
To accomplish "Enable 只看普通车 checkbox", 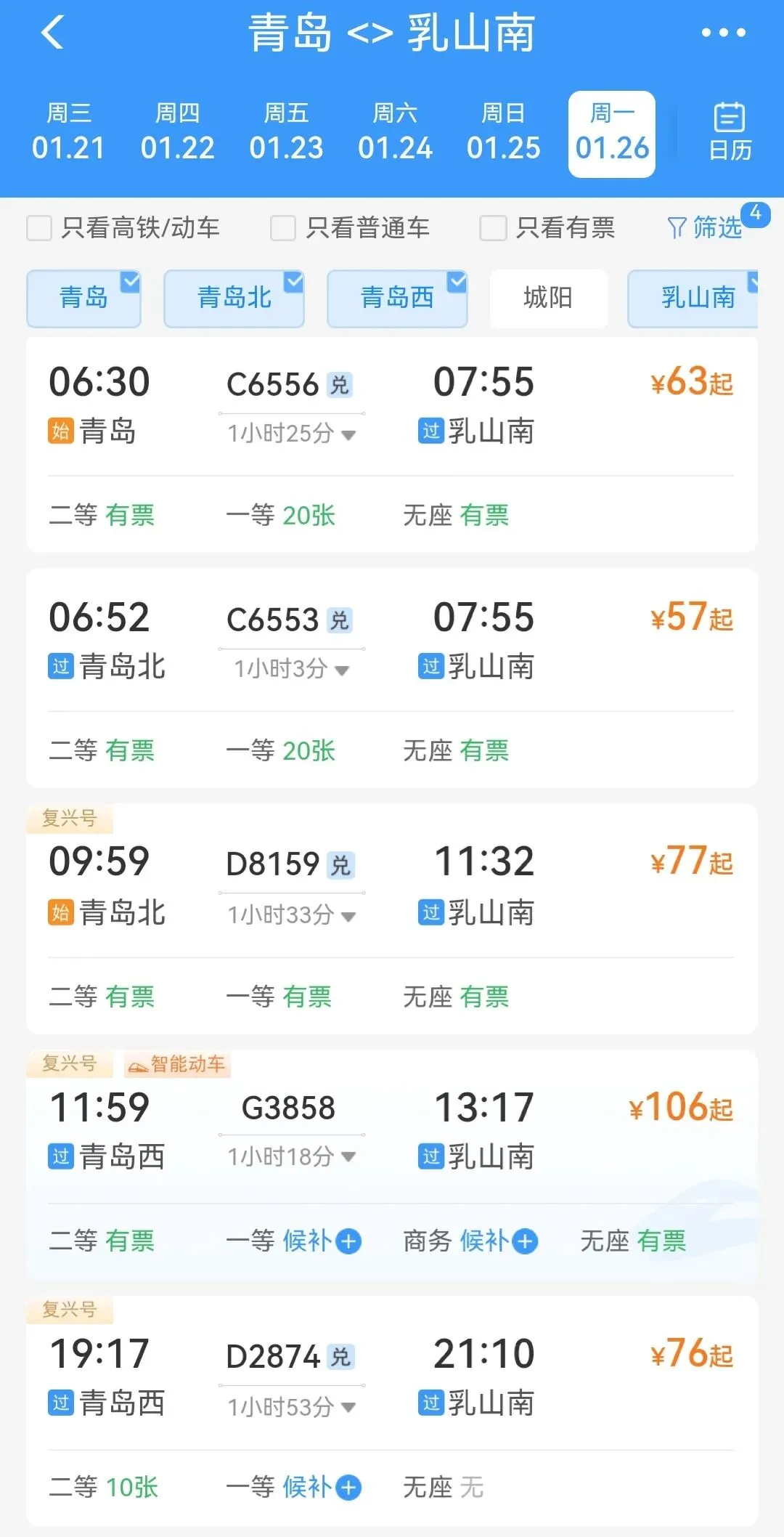I will (283, 228).
